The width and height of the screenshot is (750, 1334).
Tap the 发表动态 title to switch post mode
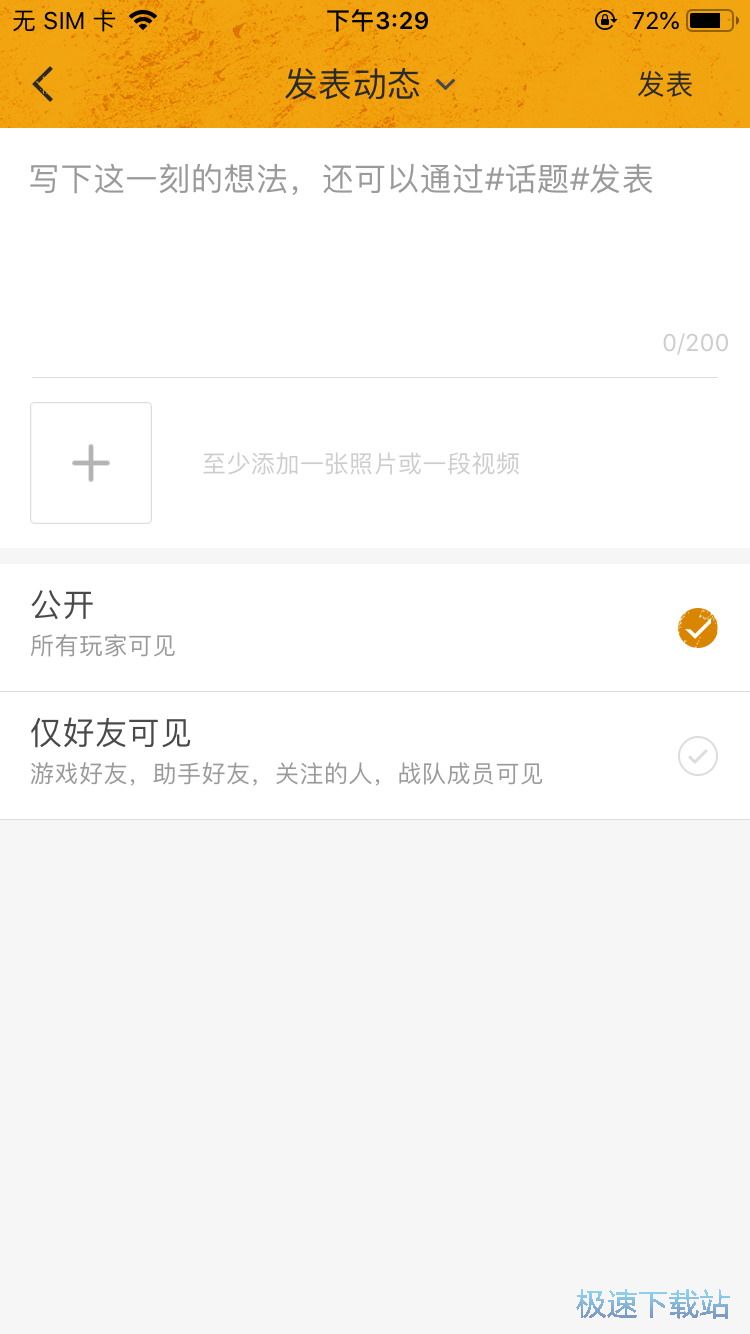(x=352, y=85)
